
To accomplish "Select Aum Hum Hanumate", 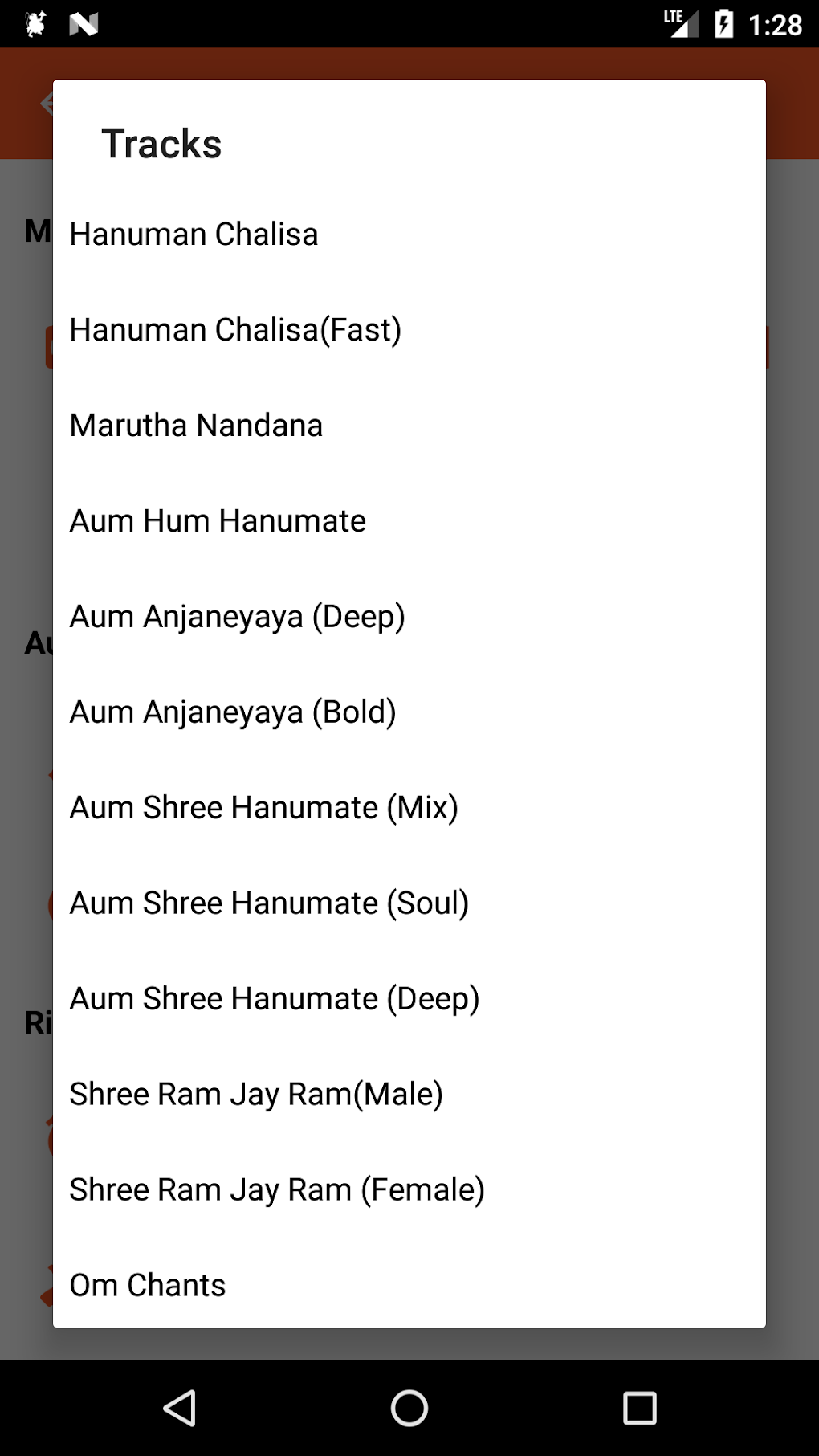I will click(218, 521).
